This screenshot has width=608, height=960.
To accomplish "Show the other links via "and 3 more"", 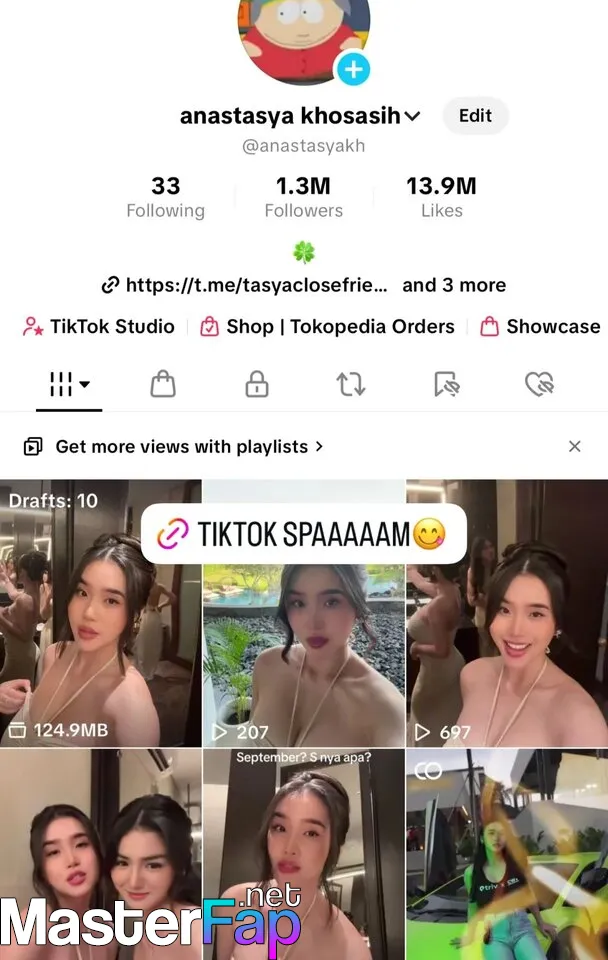I will click(454, 285).
